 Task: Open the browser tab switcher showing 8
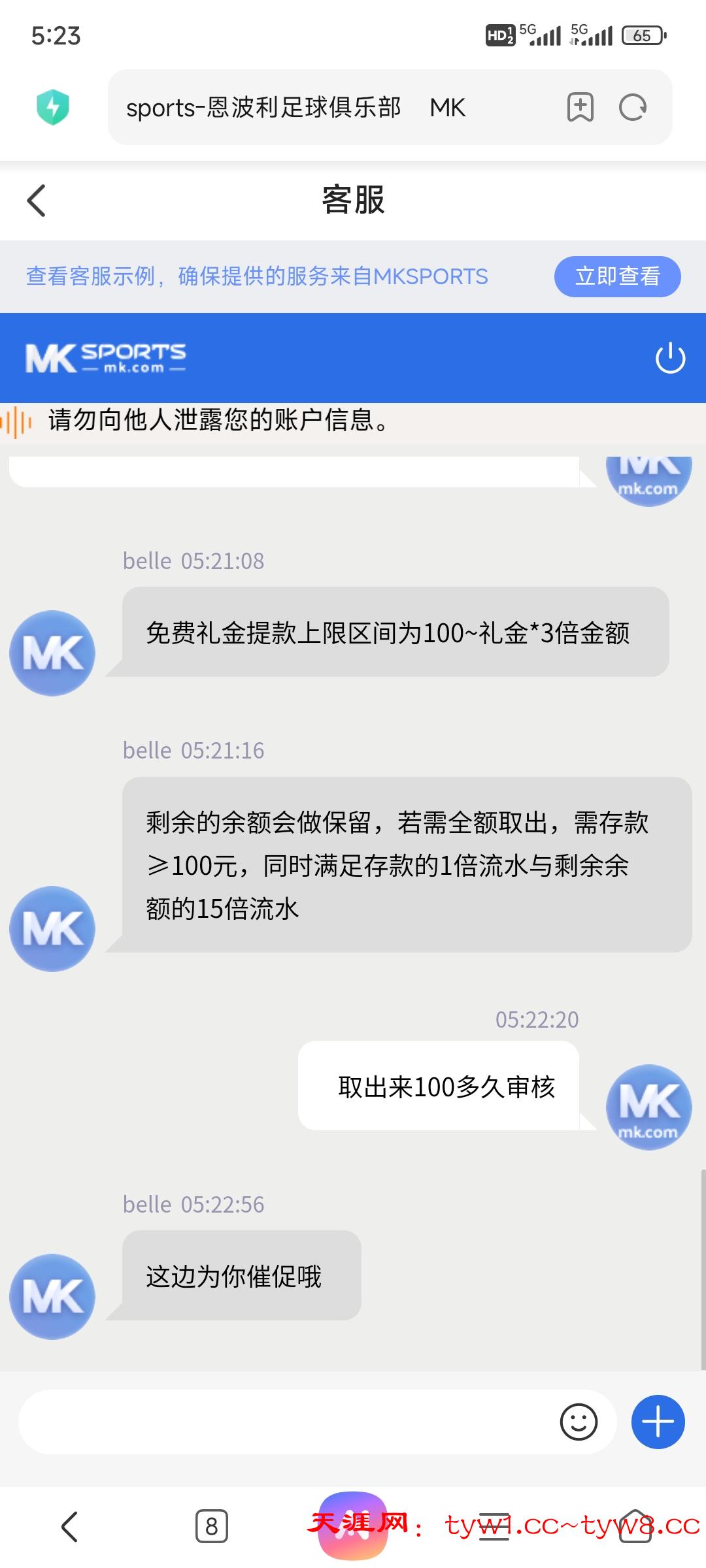point(211,1526)
